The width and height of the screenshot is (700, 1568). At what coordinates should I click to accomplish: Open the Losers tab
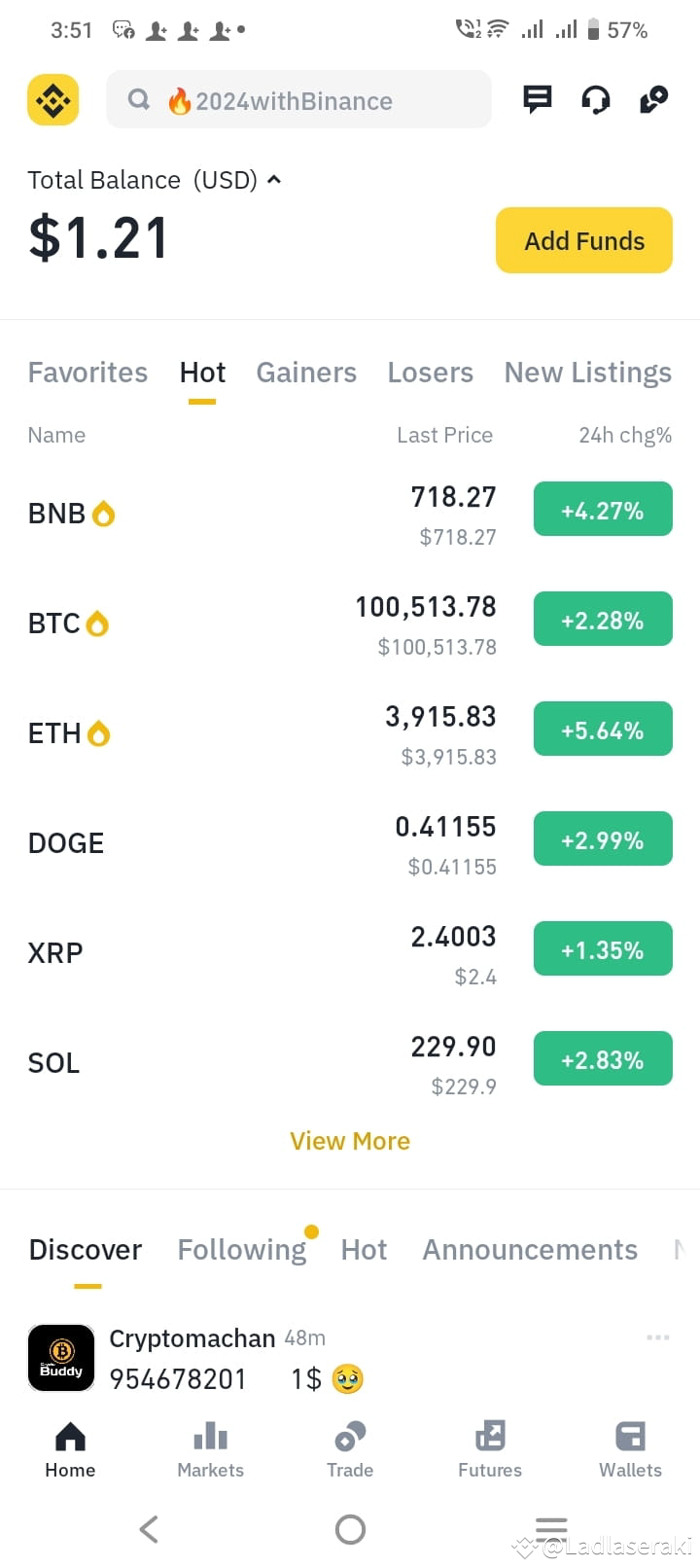coord(431,372)
